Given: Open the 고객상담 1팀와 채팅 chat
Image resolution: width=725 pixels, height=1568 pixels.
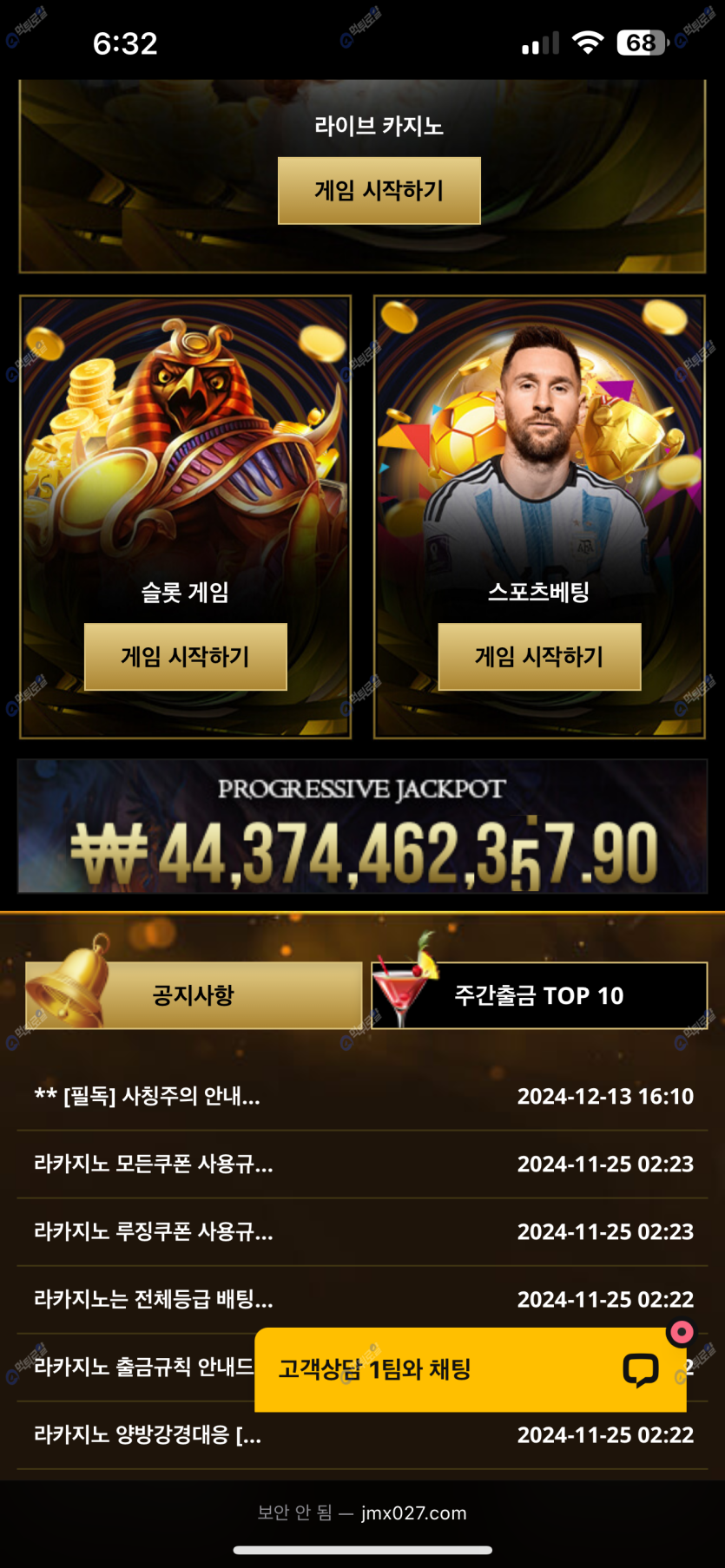Looking at the screenshot, I should pos(469,1369).
